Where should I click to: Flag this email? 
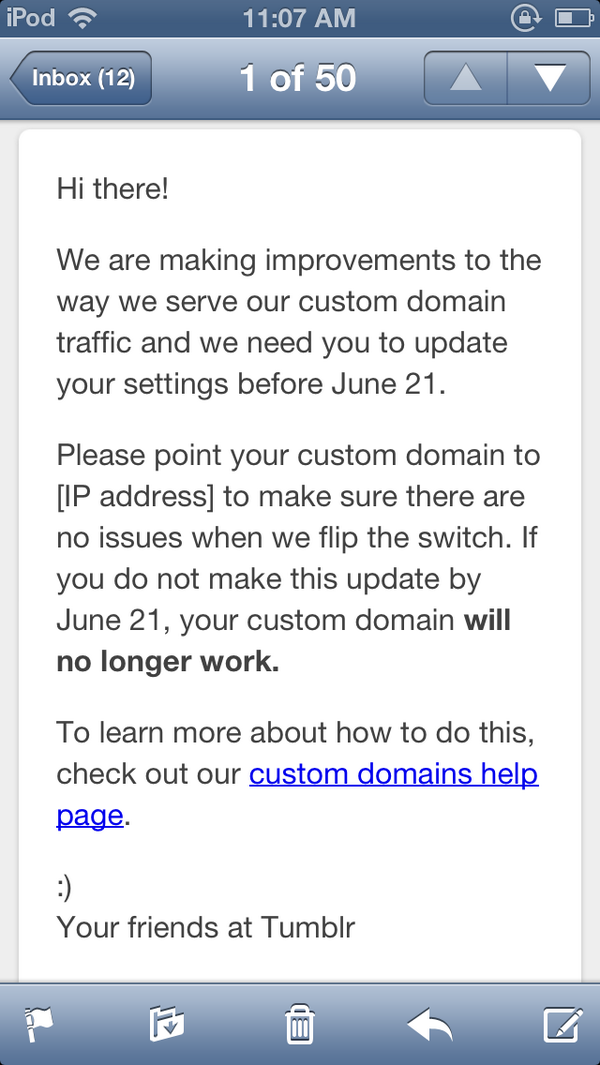tap(40, 1025)
